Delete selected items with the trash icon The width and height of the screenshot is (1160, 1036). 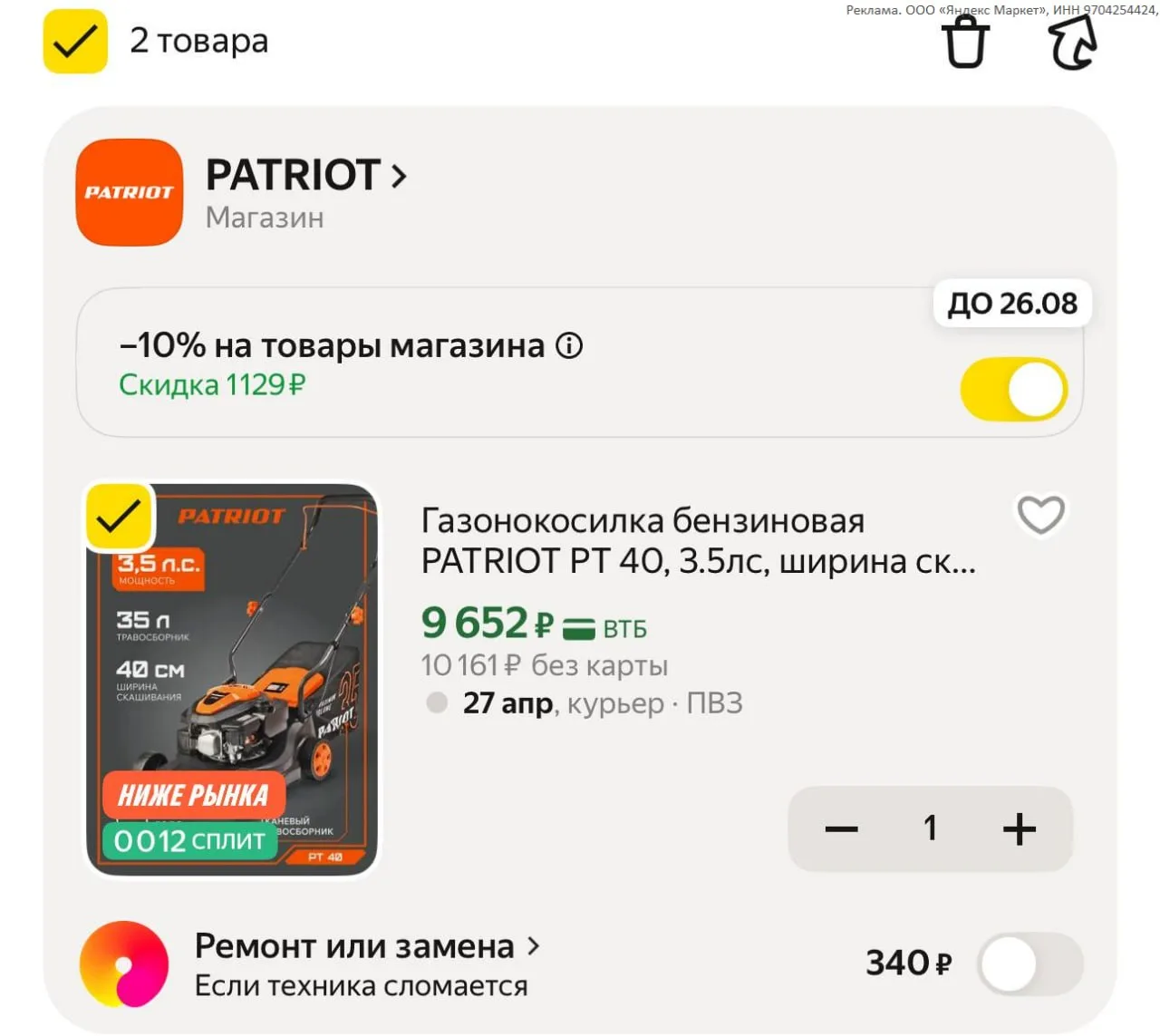click(x=965, y=44)
